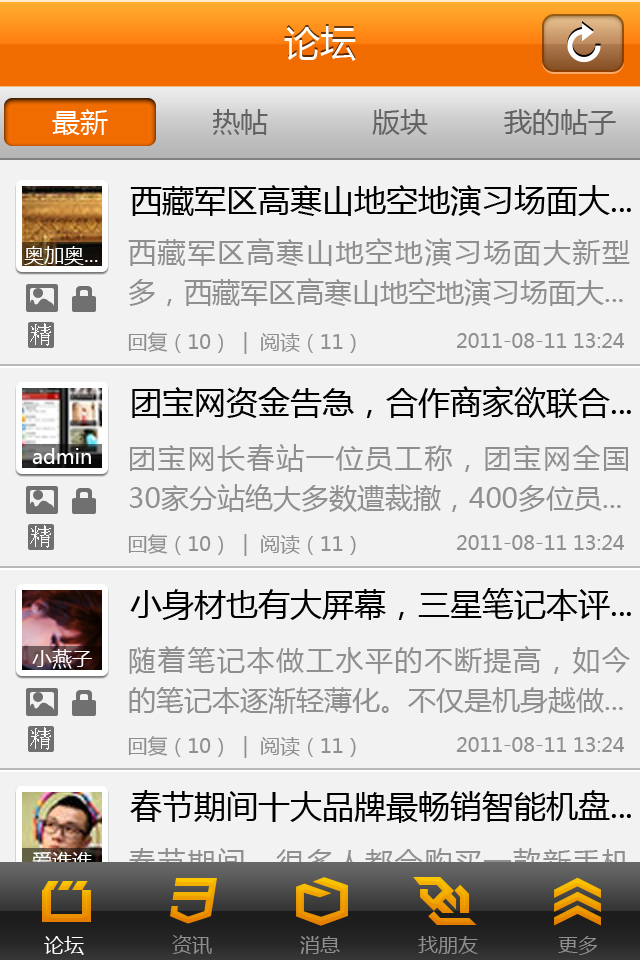Switch to the 版块 tab
640x960 pixels.
coord(399,123)
